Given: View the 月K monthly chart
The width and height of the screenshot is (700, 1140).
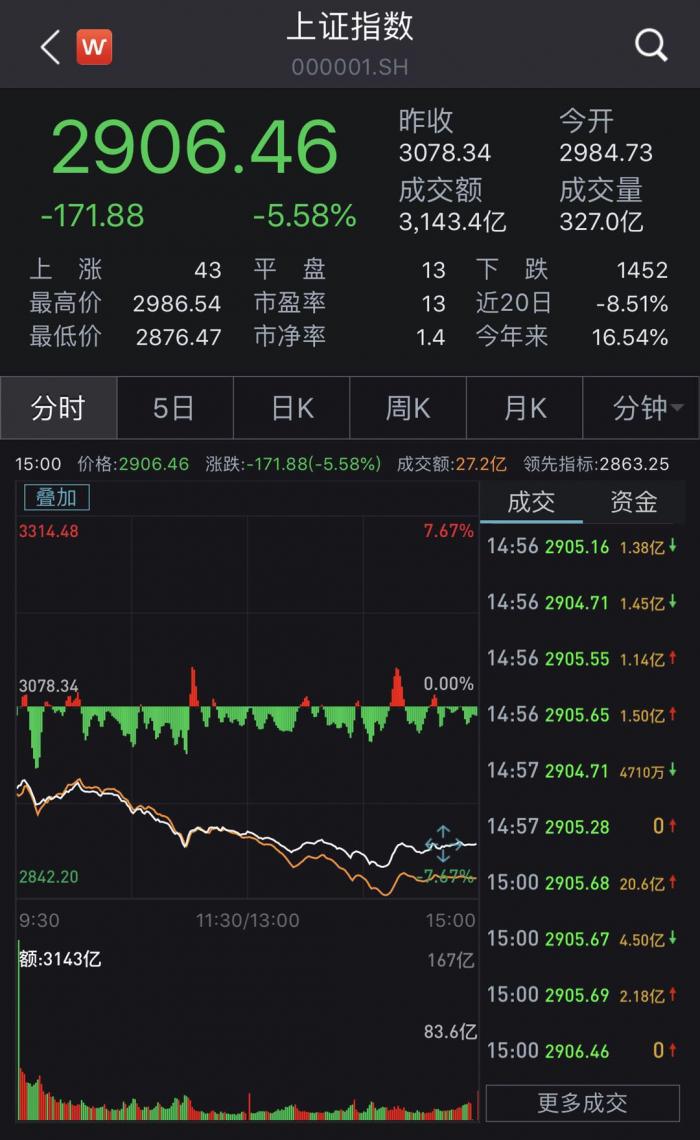Looking at the screenshot, I should point(525,408).
